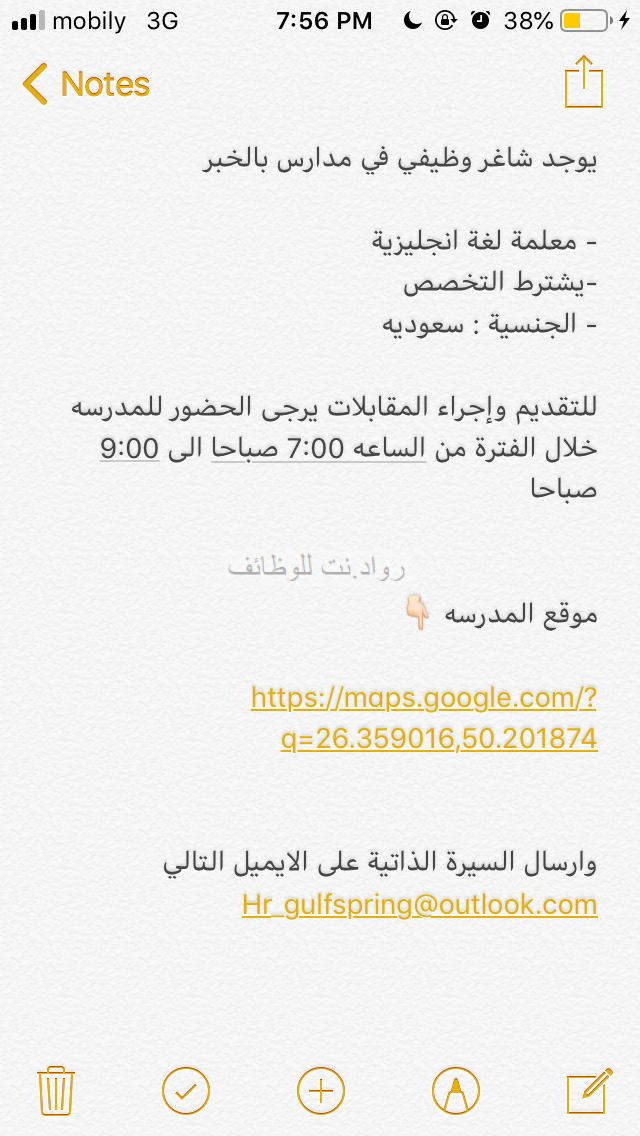Open the Google Maps school location link
The image size is (640, 1136).
click(x=425, y=717)
